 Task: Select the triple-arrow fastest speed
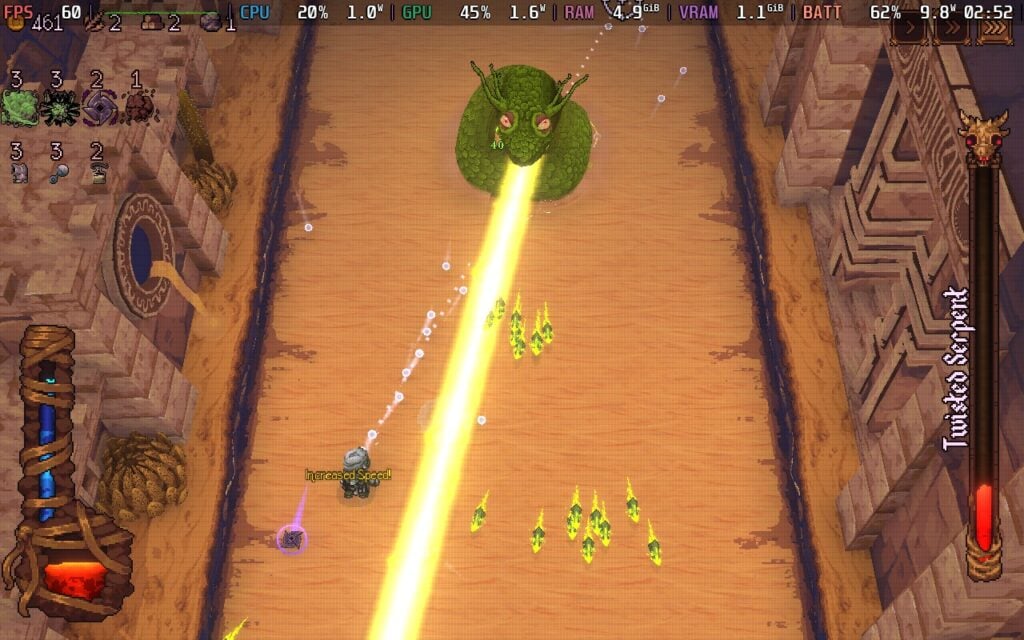pyautogui.click(x=995, y=28)
